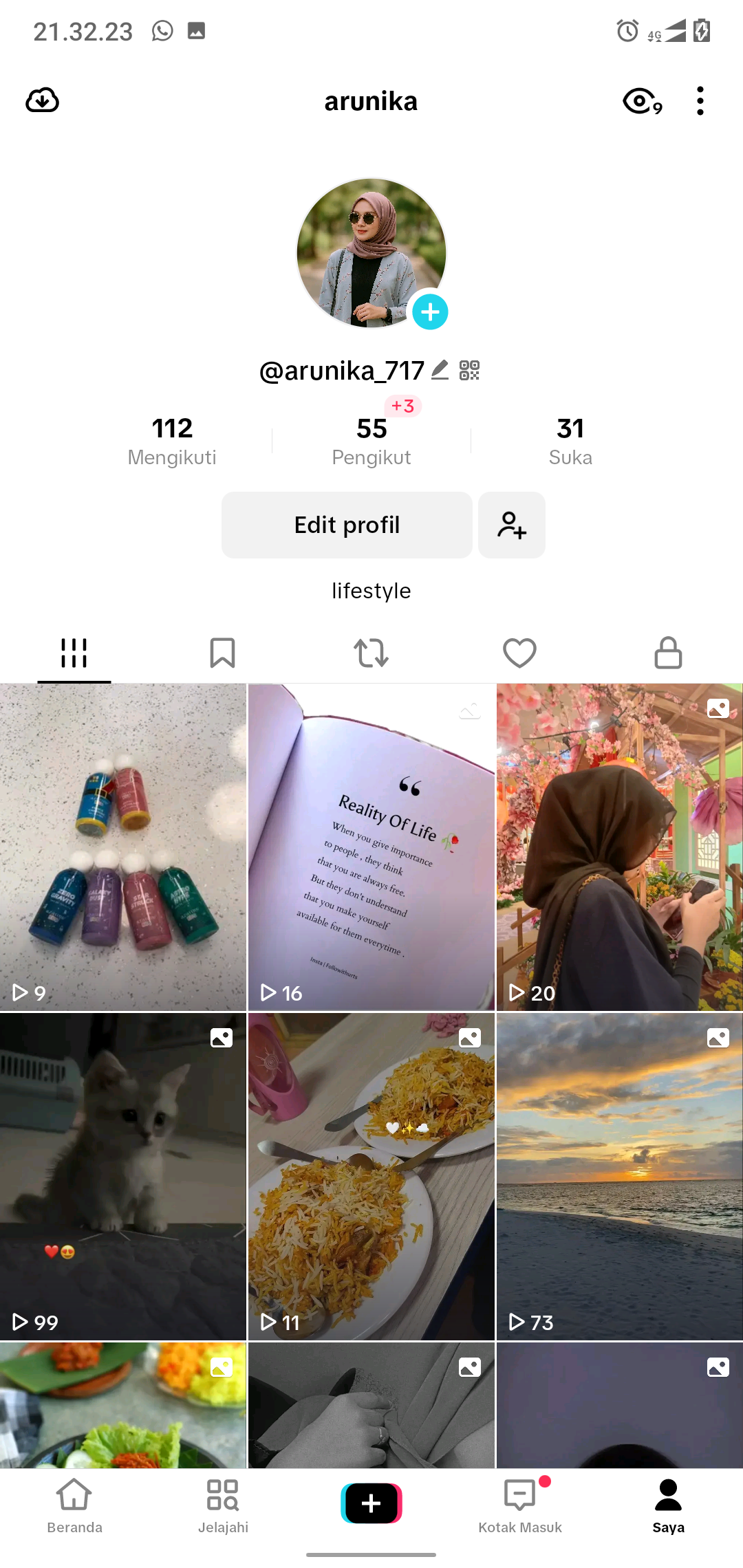Open the 55 Pengikut list
This screenshot has width=743, height=1568.
point(371,440)
